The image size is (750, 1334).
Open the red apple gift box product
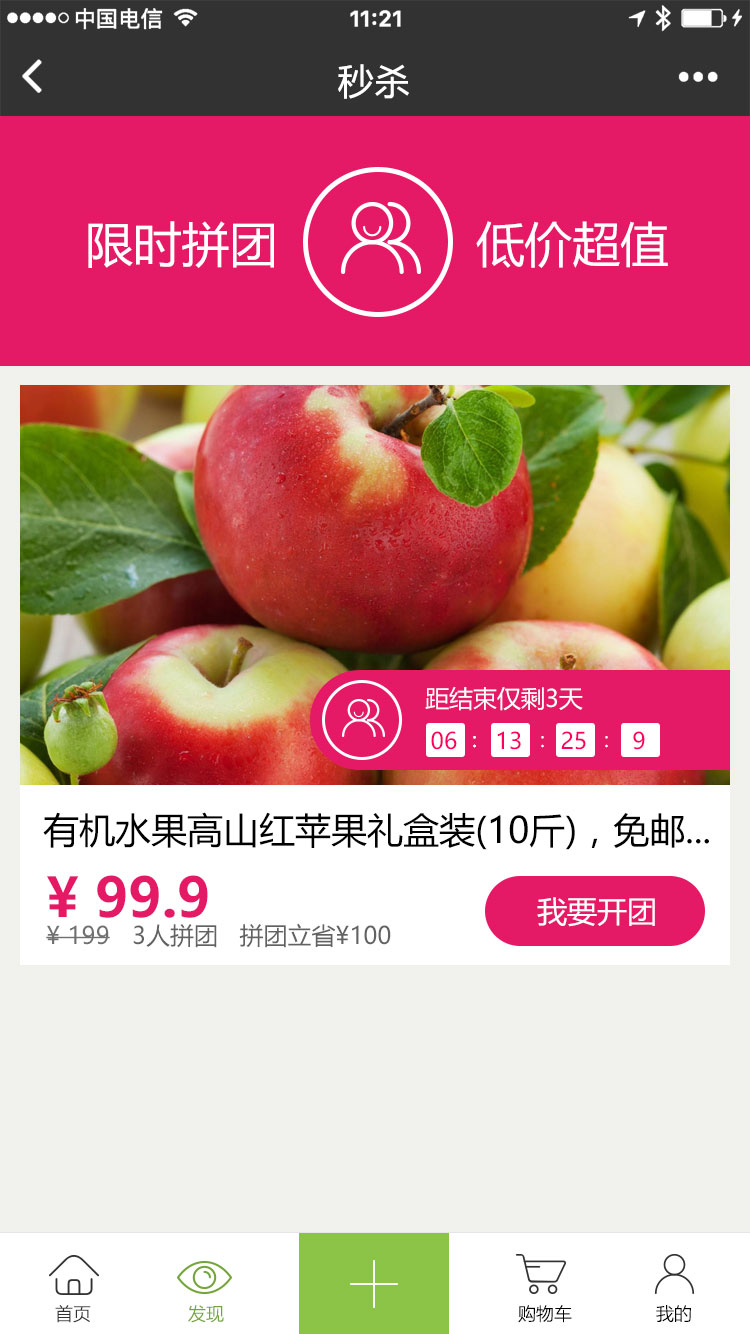point(374,584)
